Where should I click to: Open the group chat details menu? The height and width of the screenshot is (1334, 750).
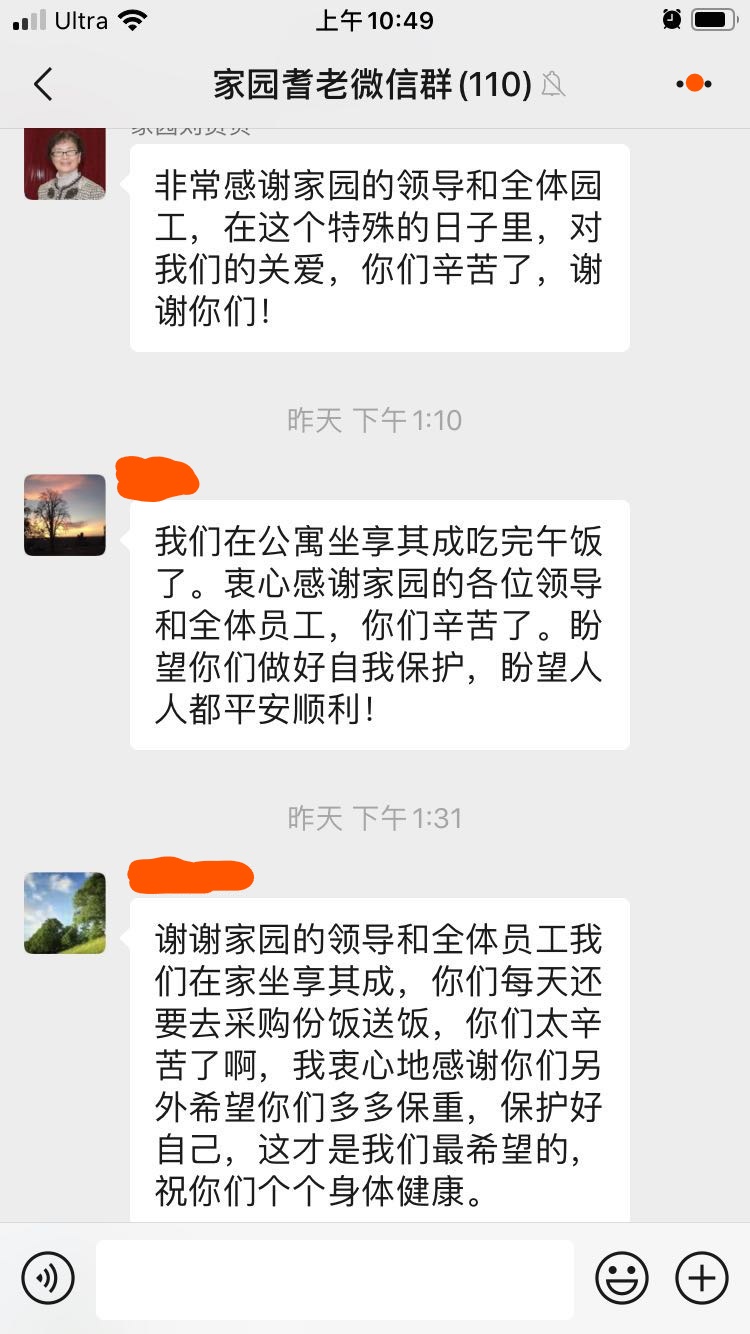pos(694,85)
